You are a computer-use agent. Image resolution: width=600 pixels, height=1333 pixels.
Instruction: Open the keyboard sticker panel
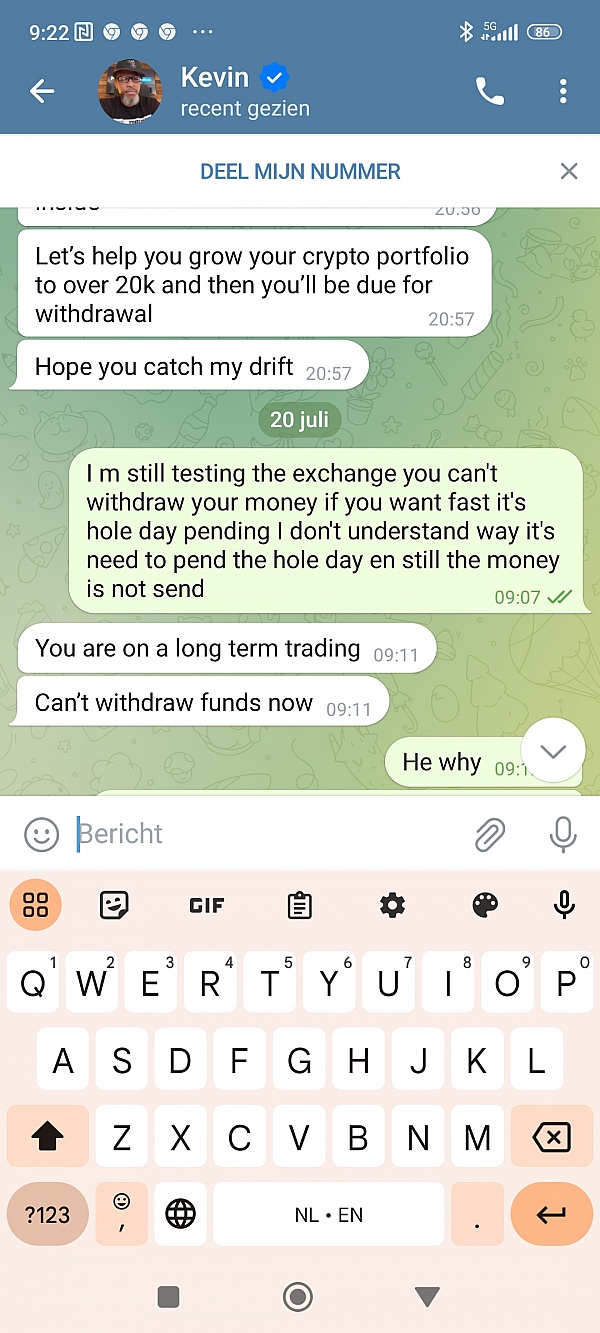click(x=116, y=906)
